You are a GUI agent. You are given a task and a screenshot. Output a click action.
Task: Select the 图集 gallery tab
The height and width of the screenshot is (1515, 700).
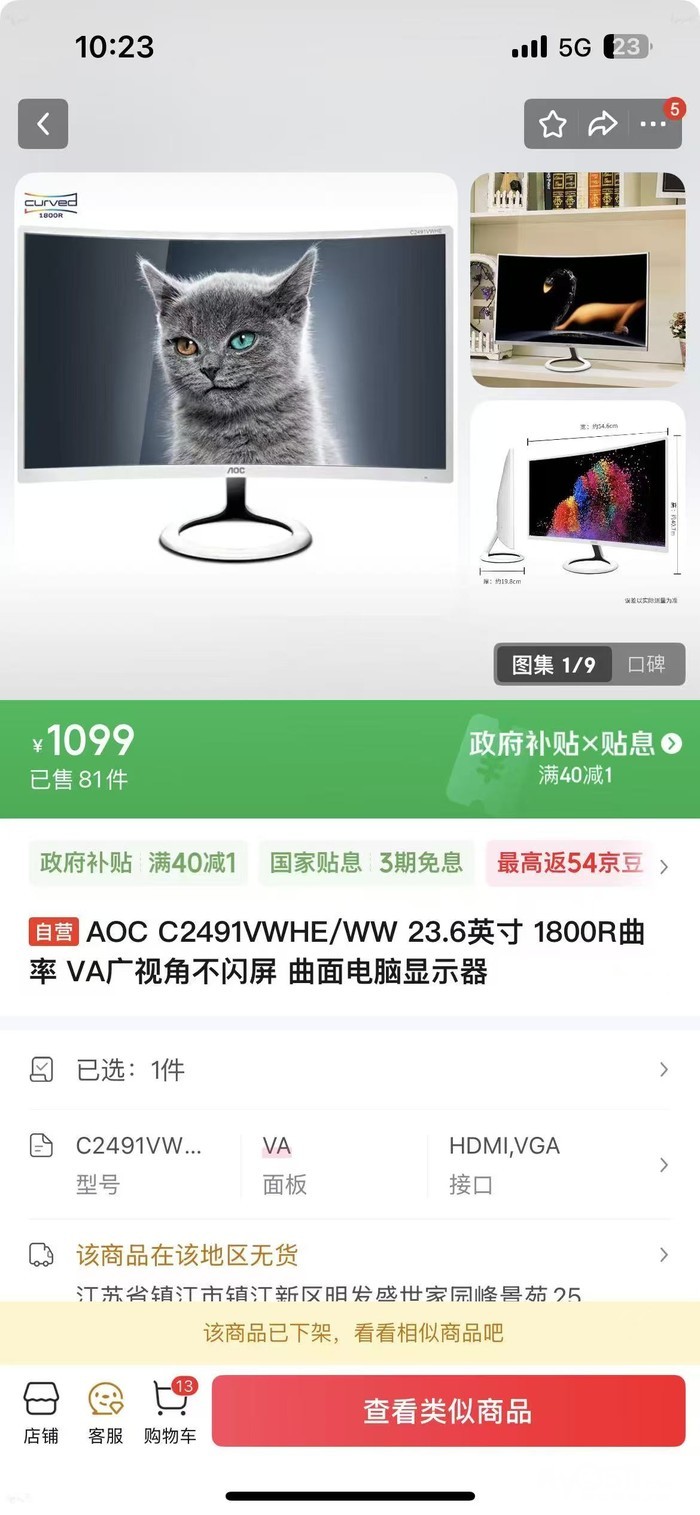[x=553, y=665]
